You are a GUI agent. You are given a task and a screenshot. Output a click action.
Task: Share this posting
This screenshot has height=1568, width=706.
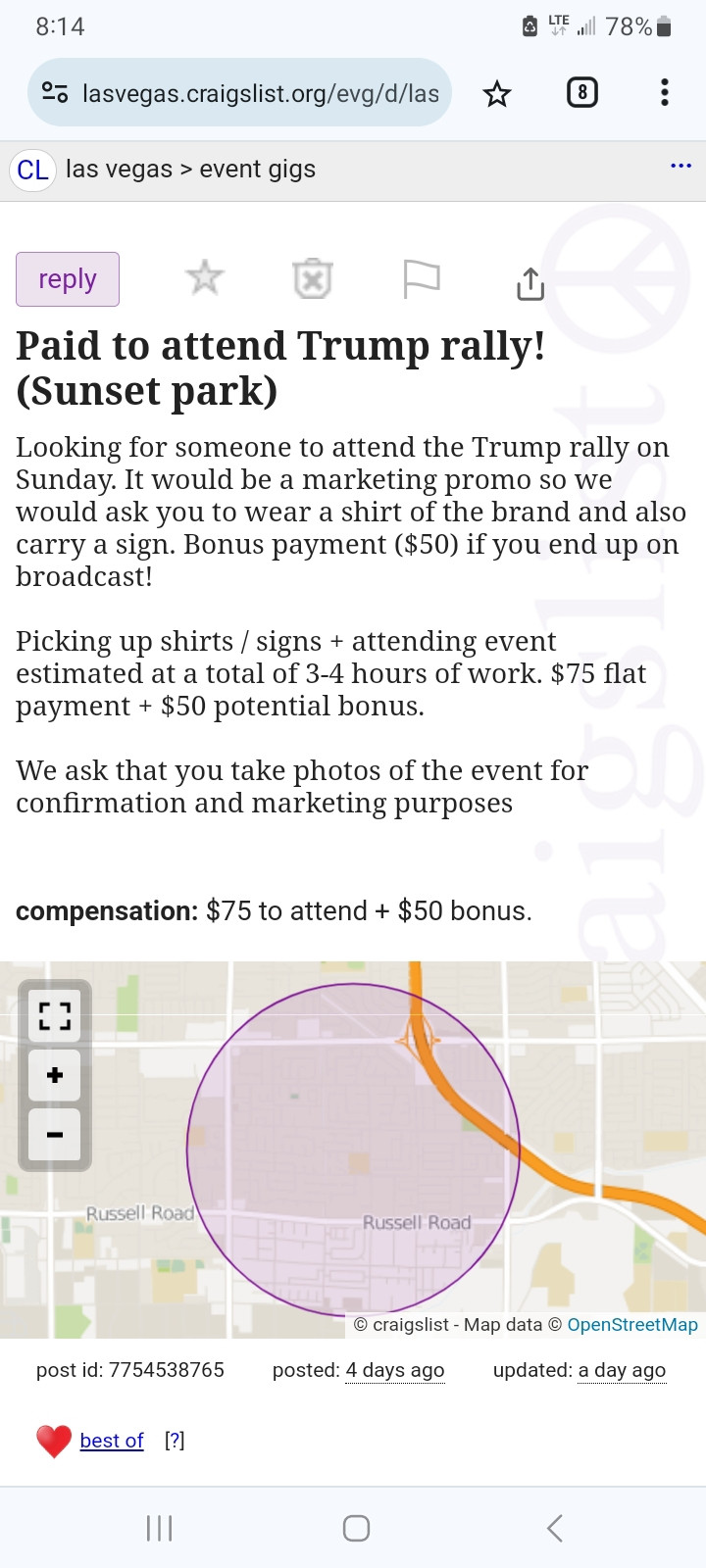530,283
